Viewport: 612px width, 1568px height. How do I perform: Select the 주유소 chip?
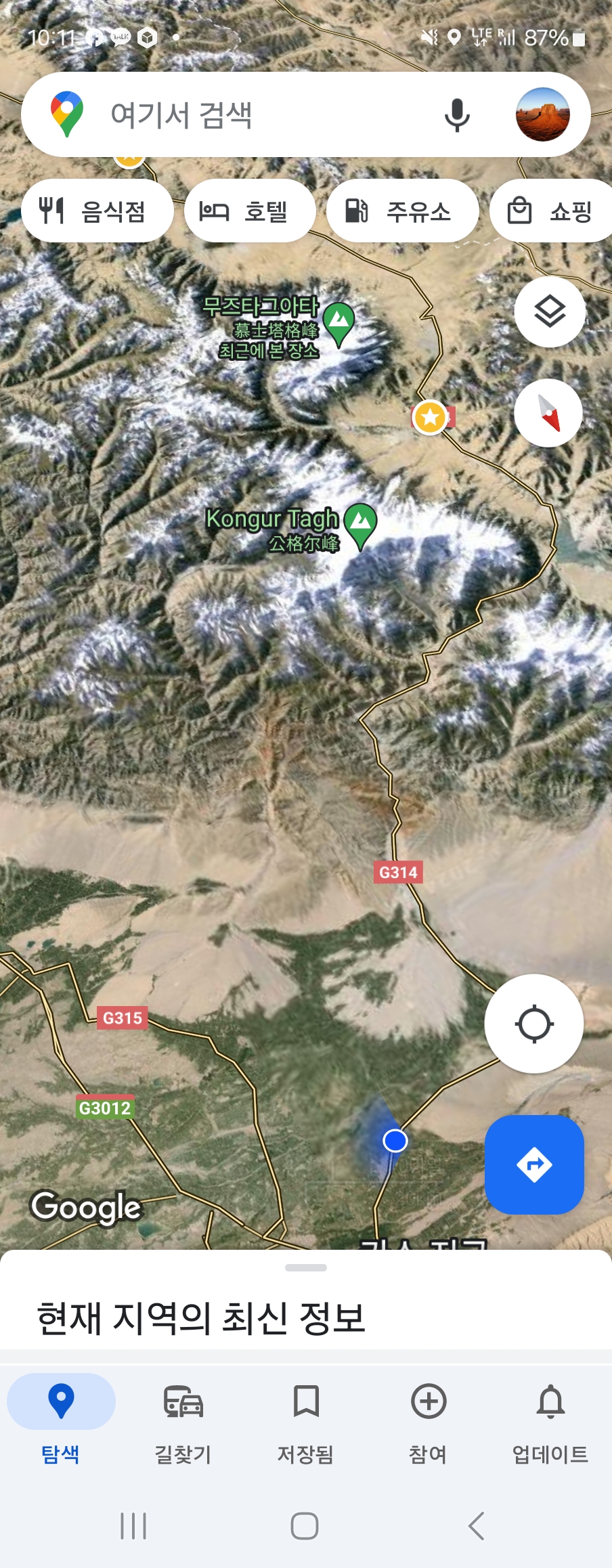402,211
